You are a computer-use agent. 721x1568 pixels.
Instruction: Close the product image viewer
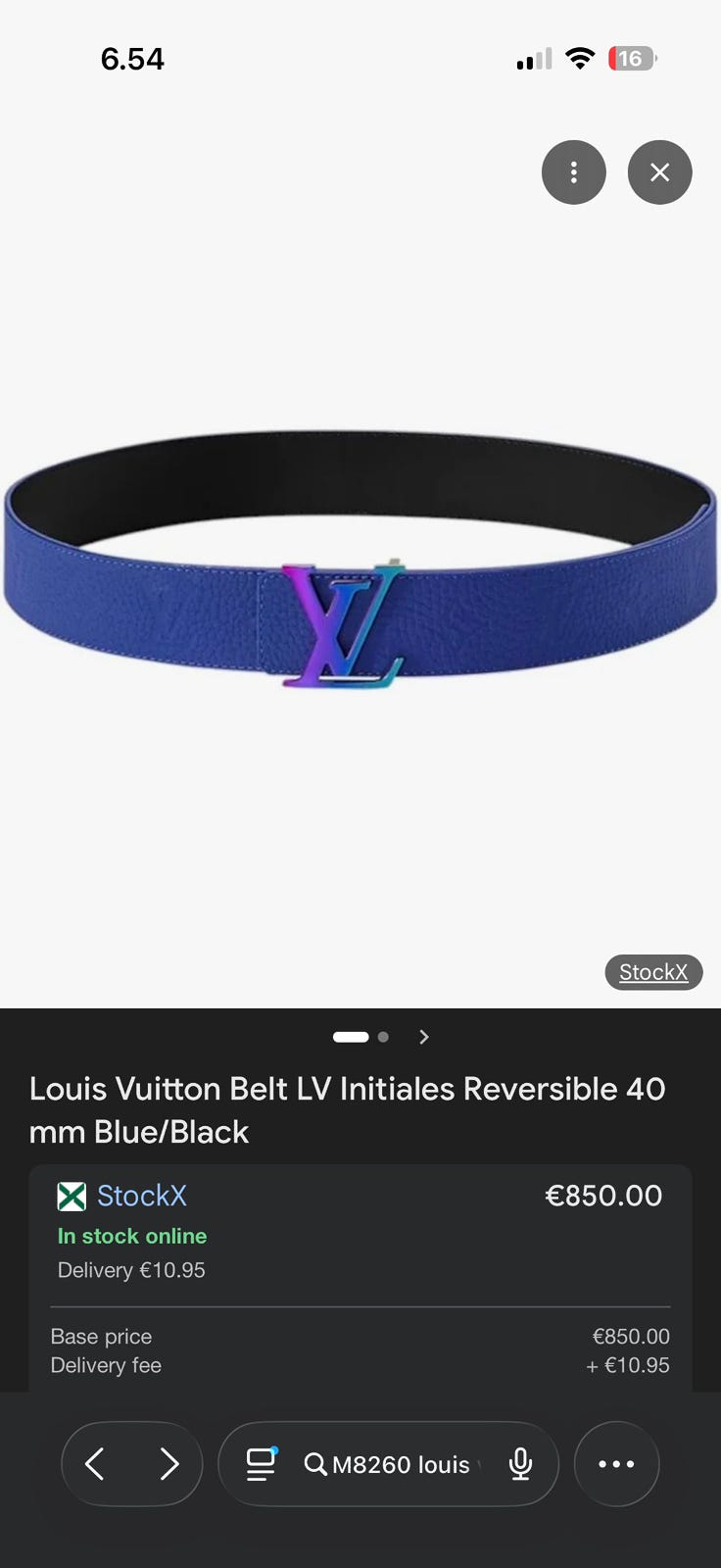[659, 172]
